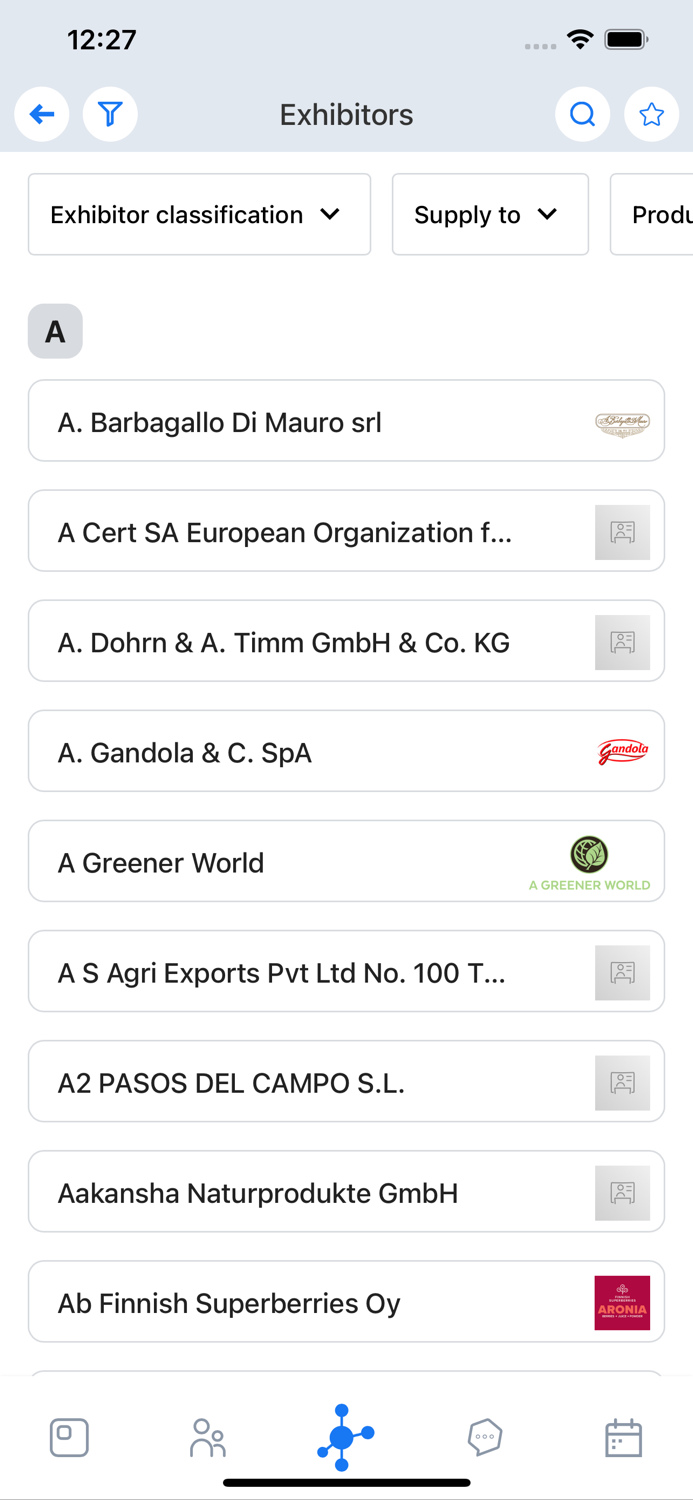This screenshot has height=1500, width=693.
Task: Open A. Barbagallo Di Mauro srl
Action: point(346,421)
